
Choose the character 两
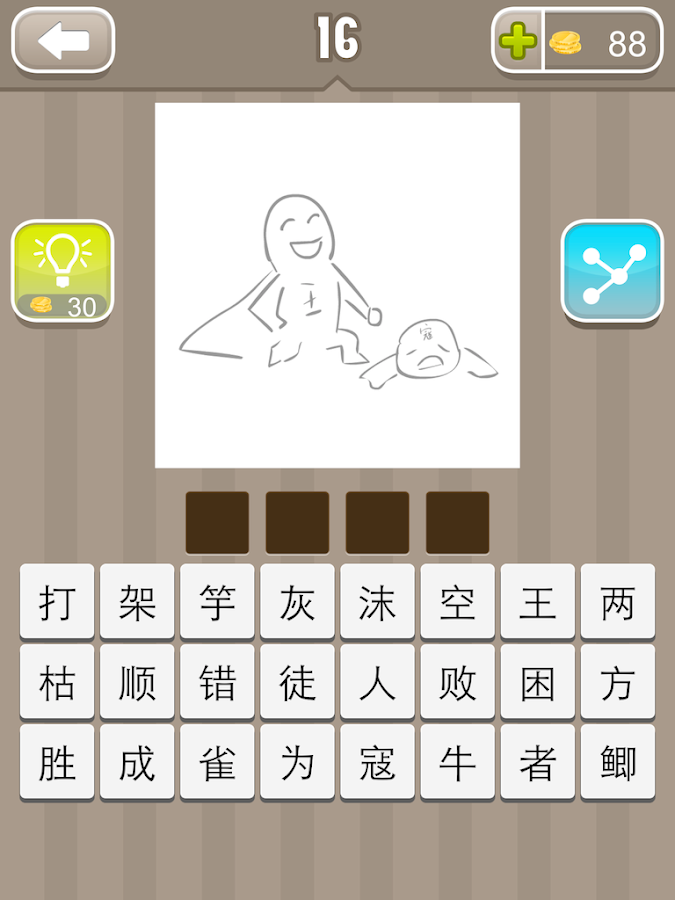point(617,602)
